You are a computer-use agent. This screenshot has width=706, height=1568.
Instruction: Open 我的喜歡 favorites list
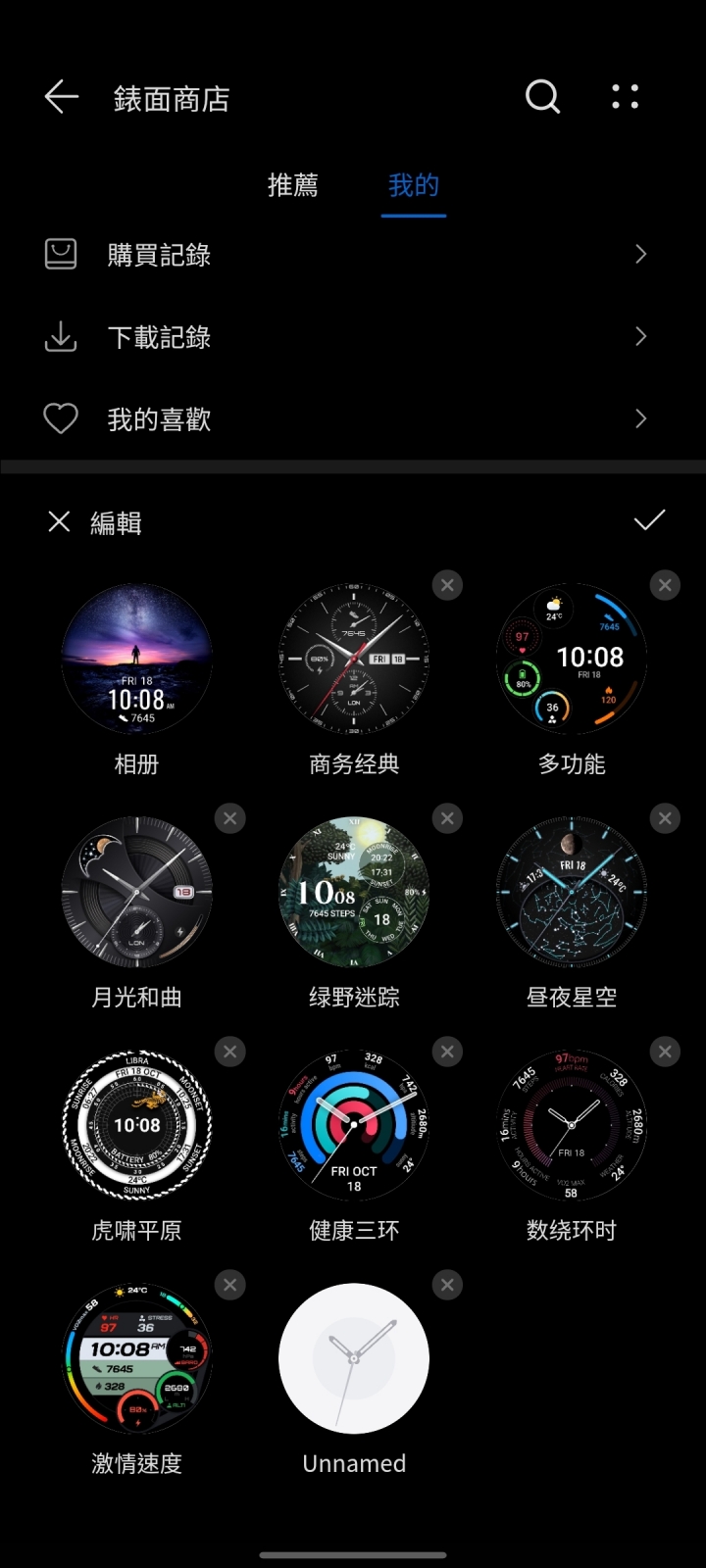[353, 419]
